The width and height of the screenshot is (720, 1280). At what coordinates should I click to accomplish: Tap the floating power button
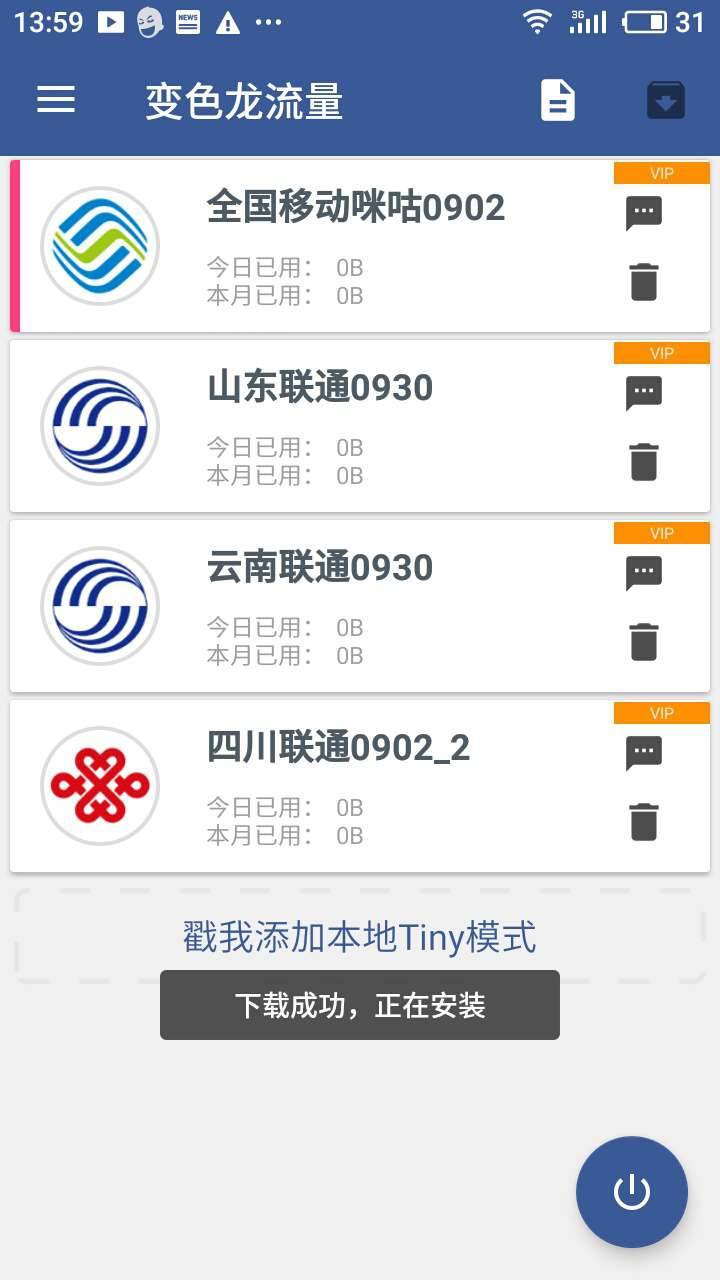632,1192
